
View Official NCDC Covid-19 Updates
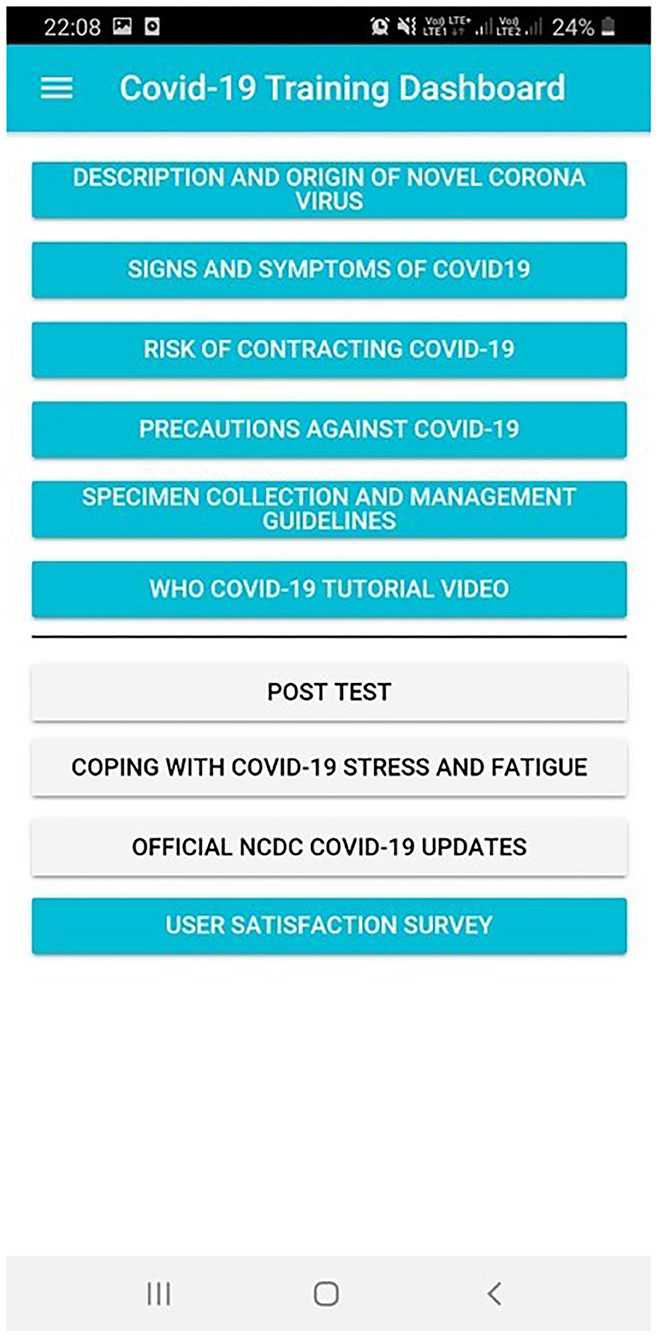329,847
